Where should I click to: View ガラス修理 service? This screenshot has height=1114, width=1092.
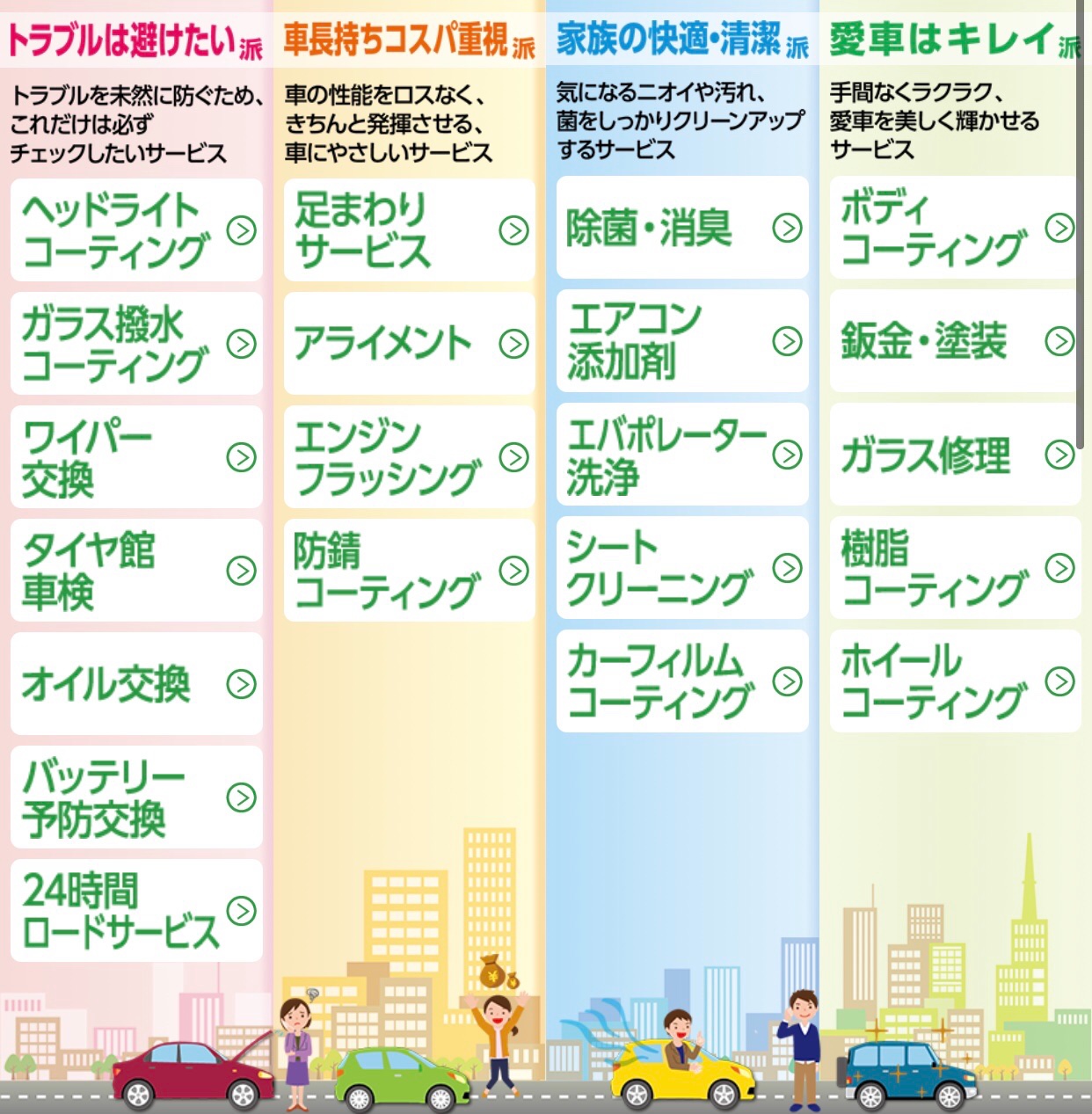954,455
